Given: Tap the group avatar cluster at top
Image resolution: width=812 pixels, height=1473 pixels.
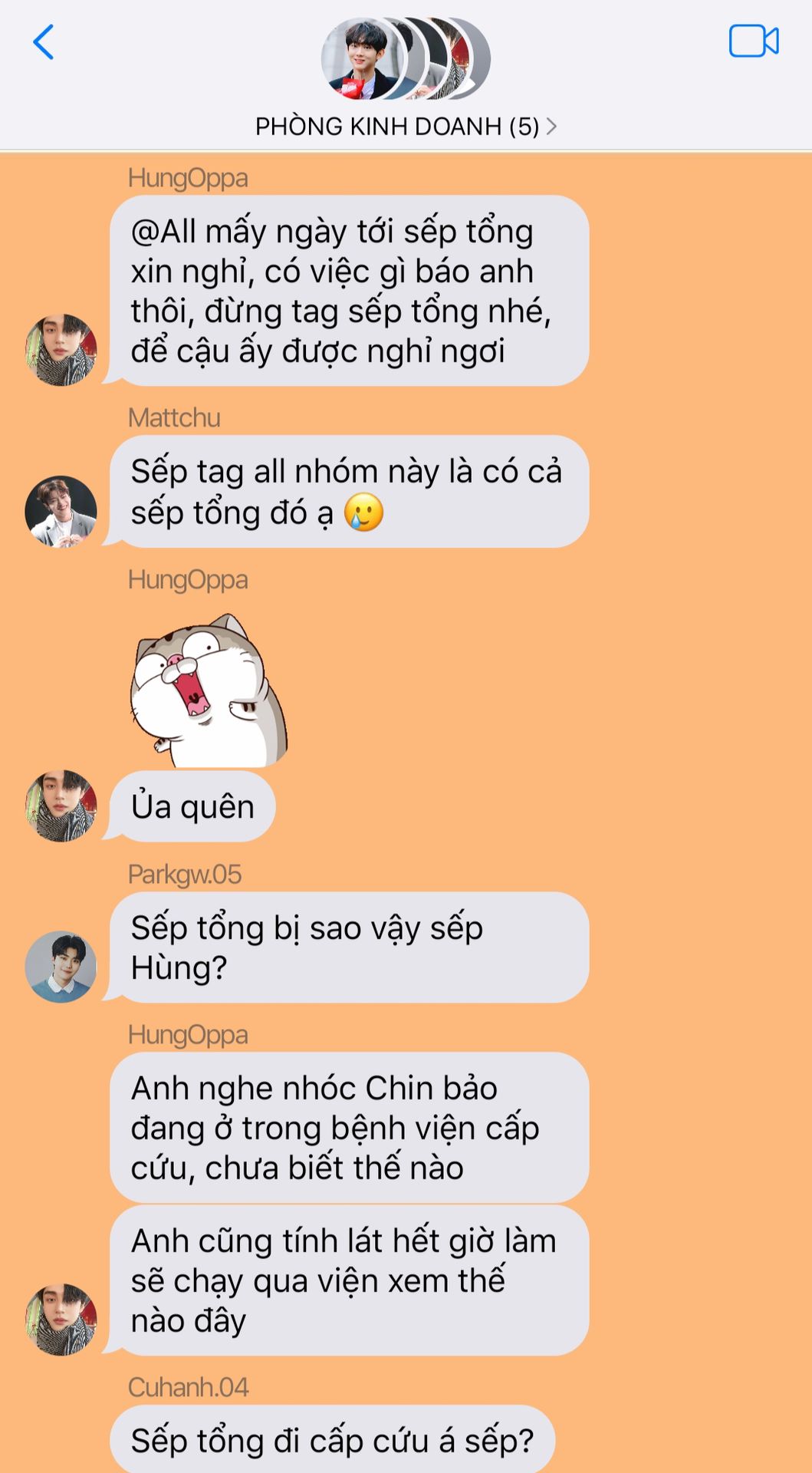Looking at the screenshot, I should (405, 60).
